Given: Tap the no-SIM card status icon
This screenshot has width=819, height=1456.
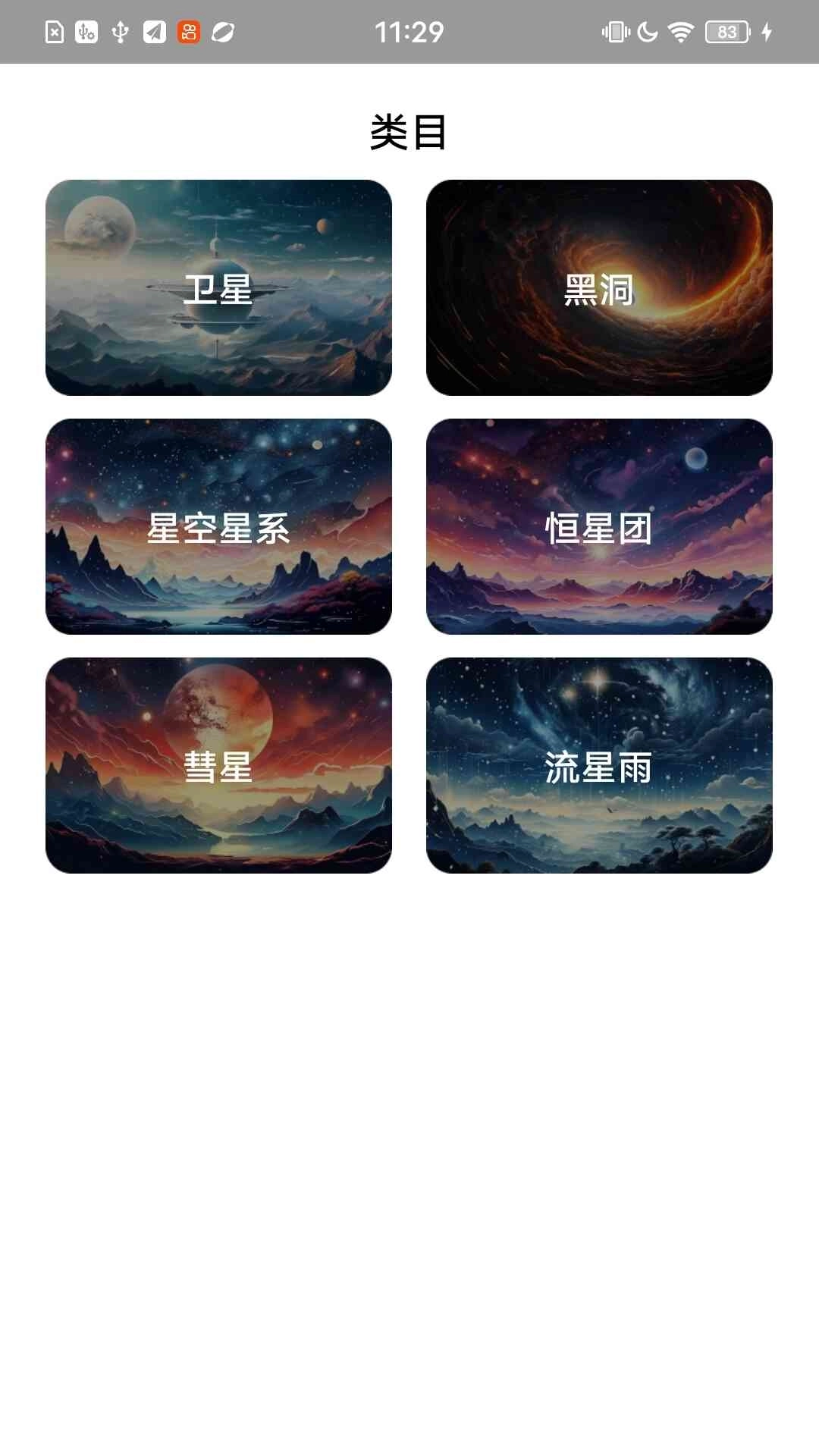Looking at the screenshot, I should (x=53, y=31).
